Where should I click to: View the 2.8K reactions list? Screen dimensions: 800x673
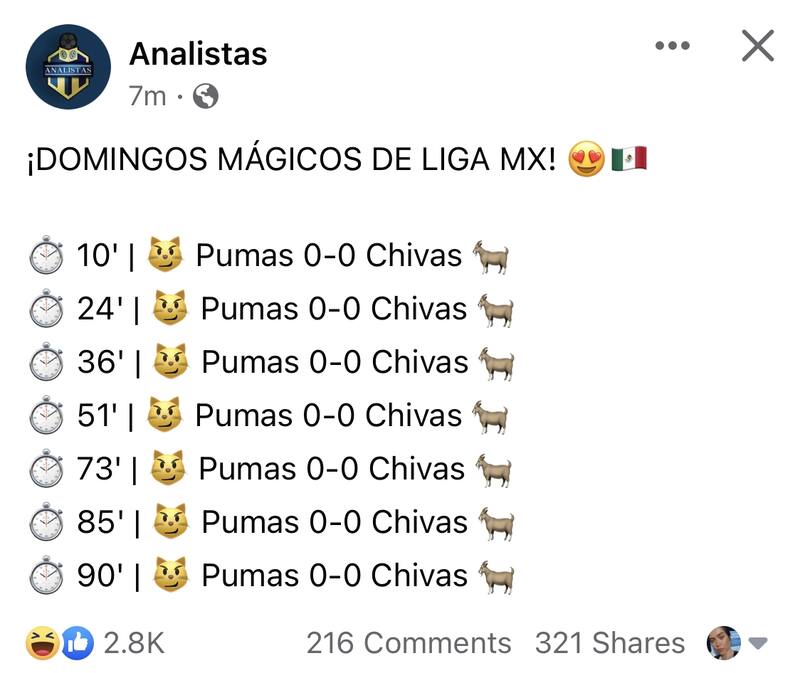tap(133, 643)
